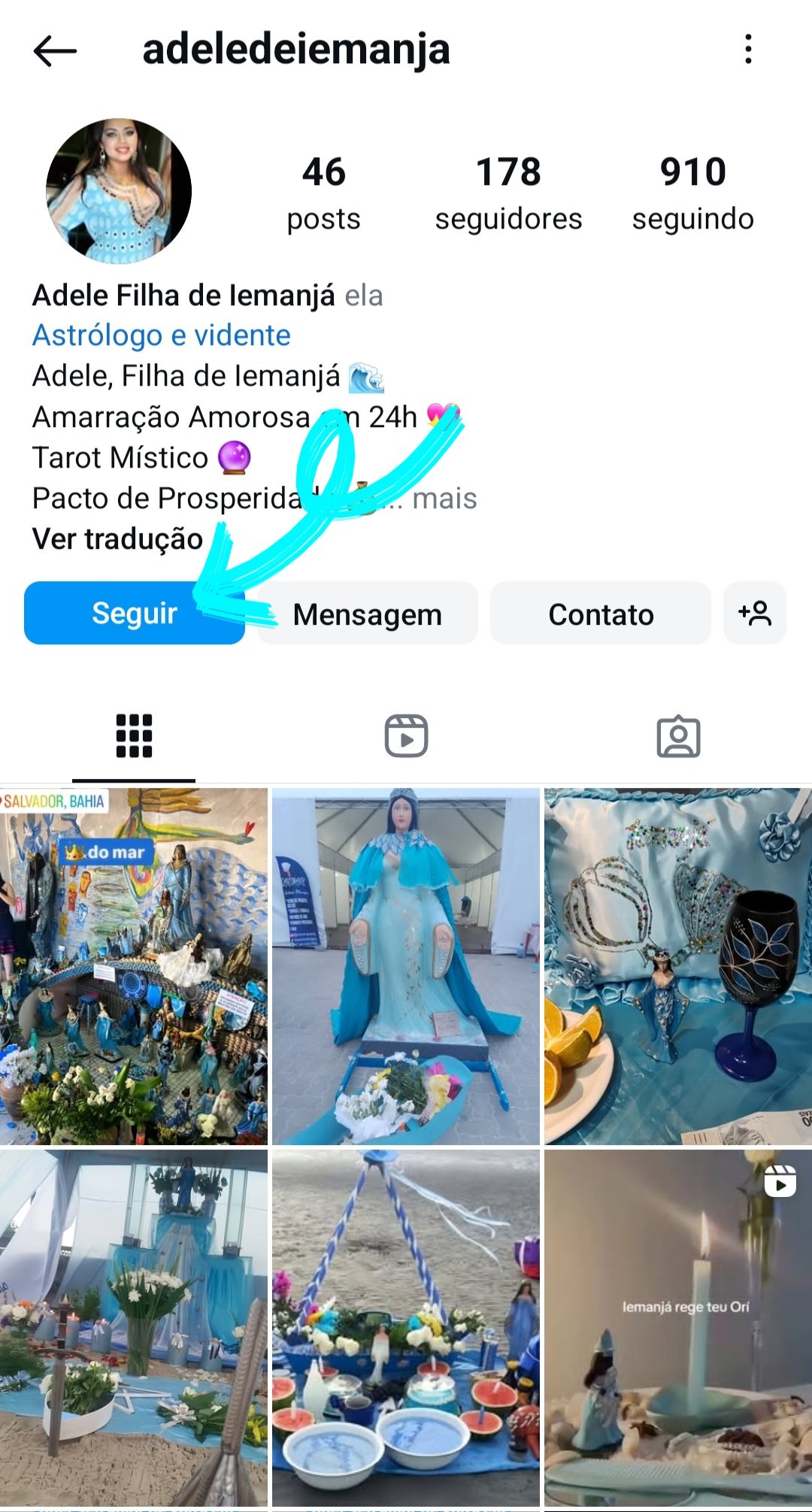Switch to the tagged photos tab
812x1512 pixels.
click(678, 736)
